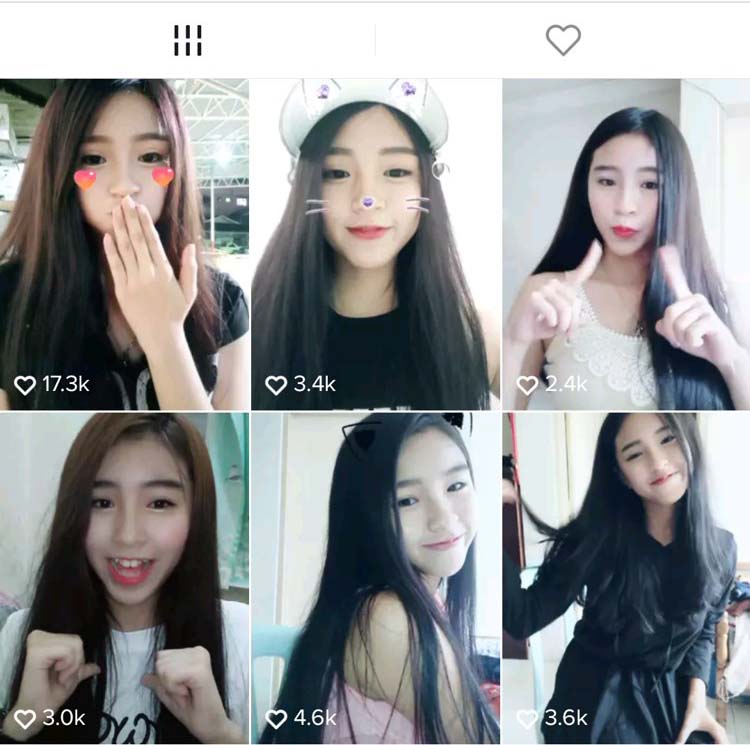750x745 pixels.
Task: Switch to the videos grid tab
Action: pyautogui.click(x=187, y=40)
